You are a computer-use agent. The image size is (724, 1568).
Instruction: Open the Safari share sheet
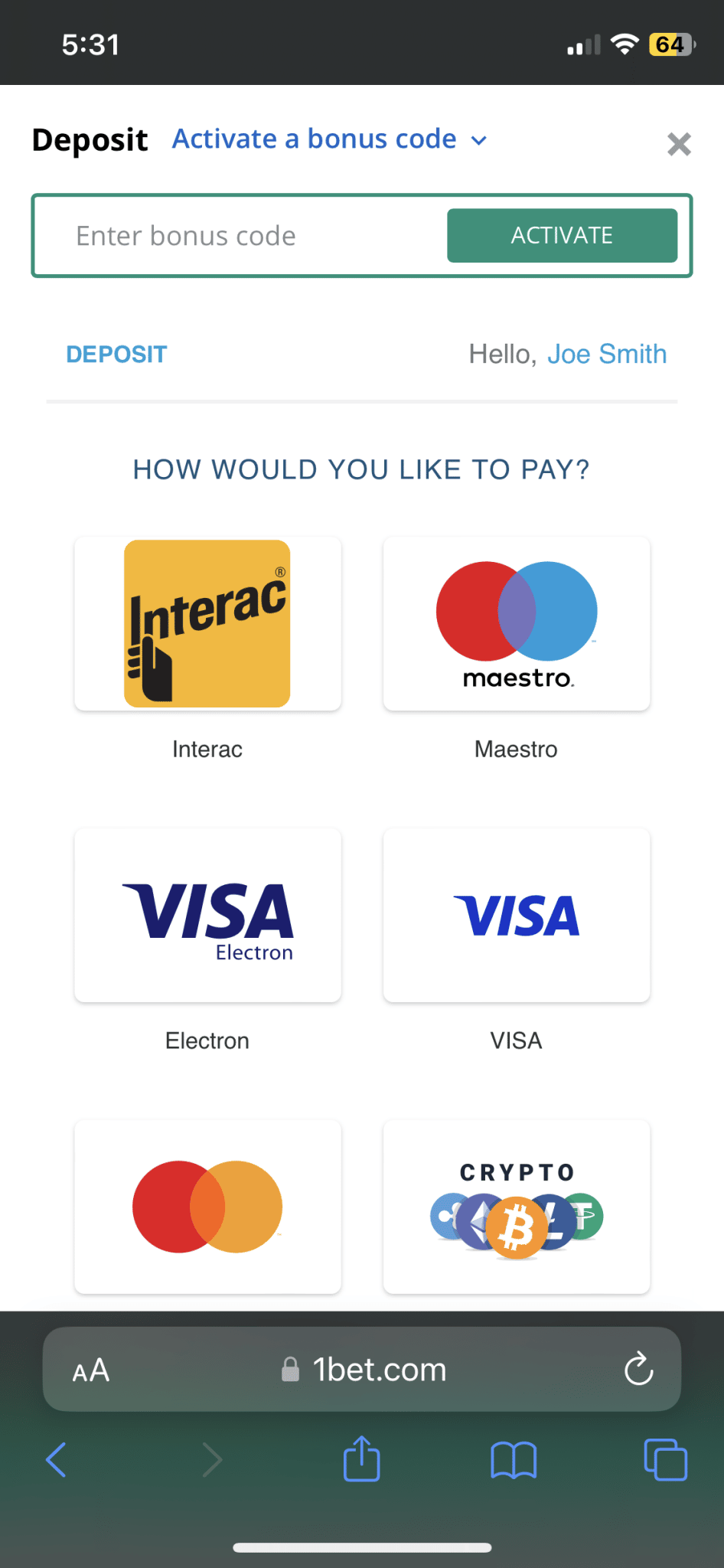point(361,1458)
